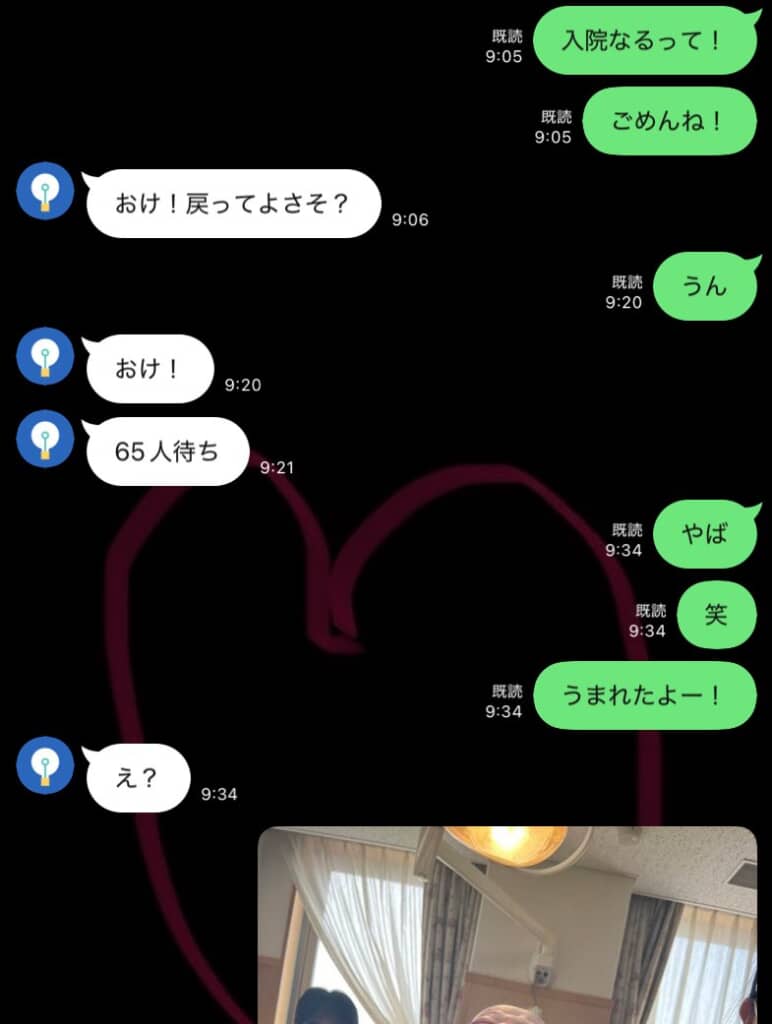
Task: Click the え？ reply bubble
Action: point(137,778)
